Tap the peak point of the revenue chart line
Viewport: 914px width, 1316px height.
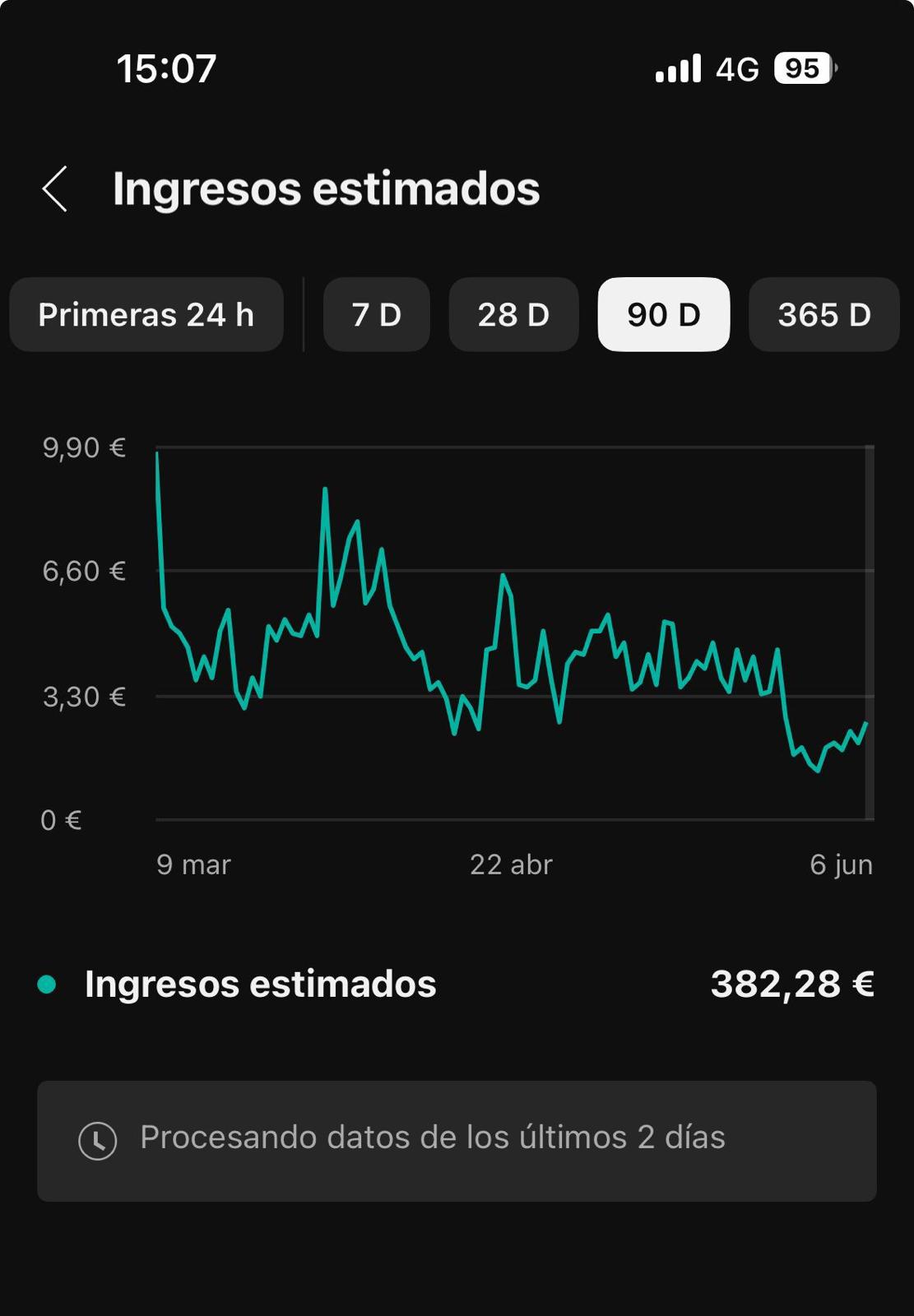click(x=156, y=452)
